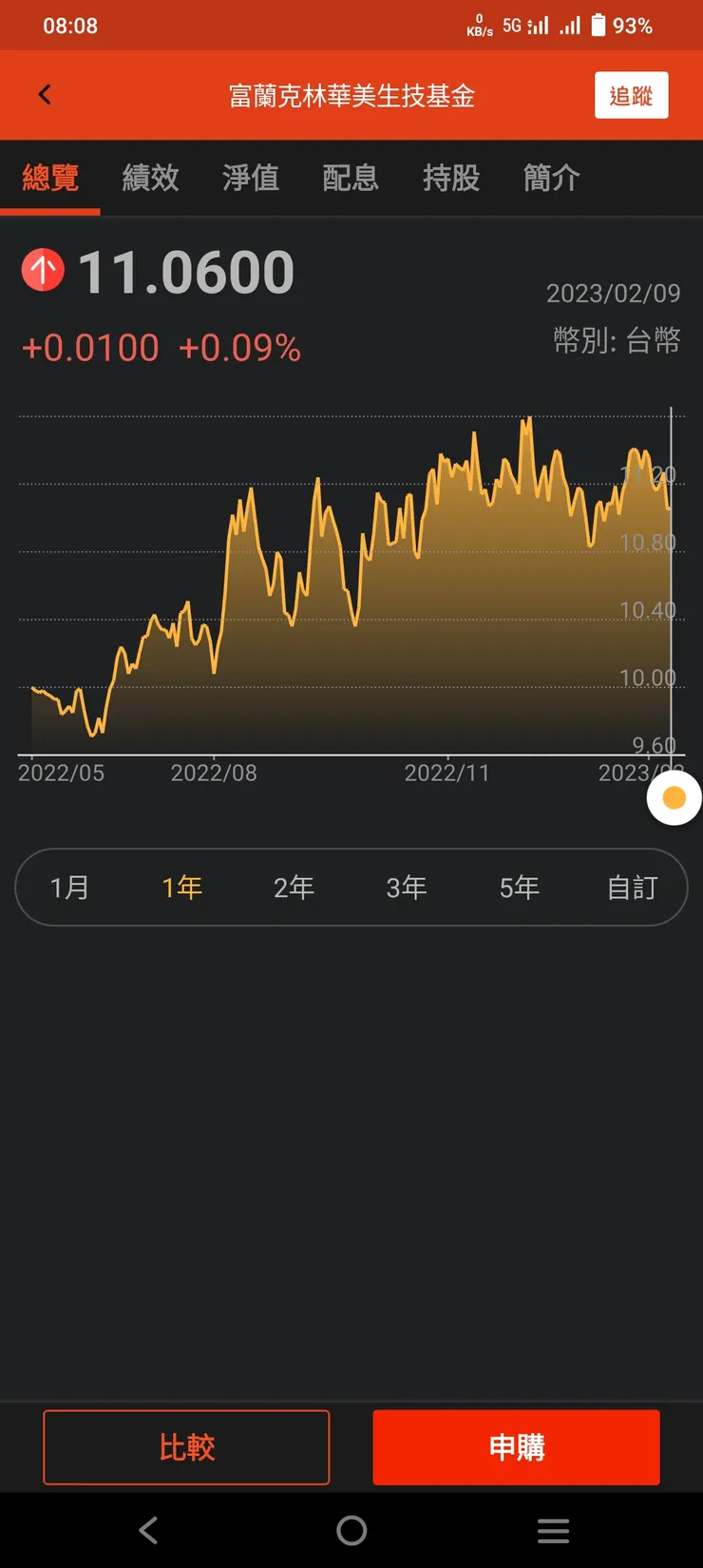Tap the 追蹤 tracking button
The image size is (703, 1568).
tap(631, 95)
